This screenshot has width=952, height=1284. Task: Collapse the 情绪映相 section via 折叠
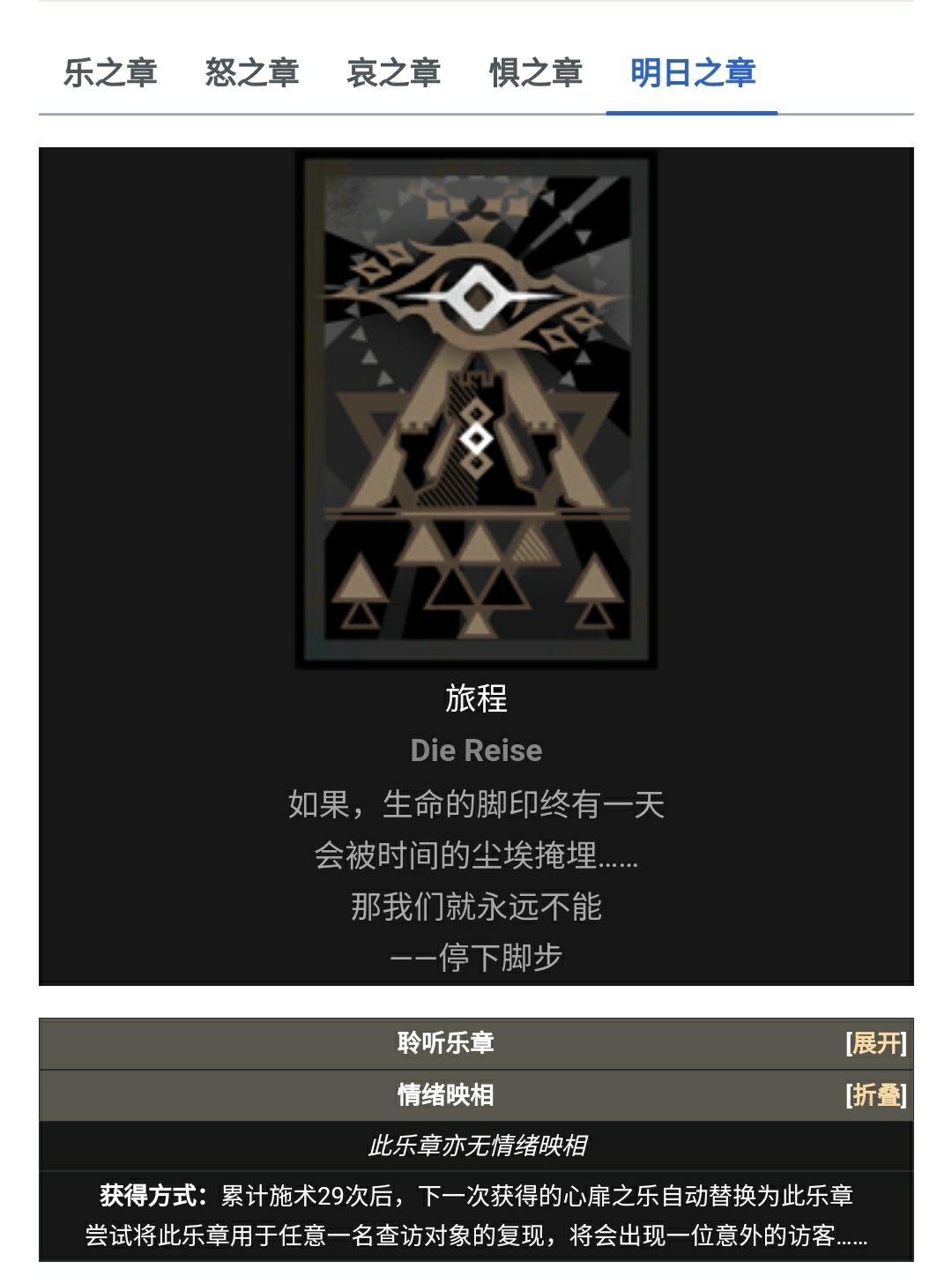click(876, 1095)
